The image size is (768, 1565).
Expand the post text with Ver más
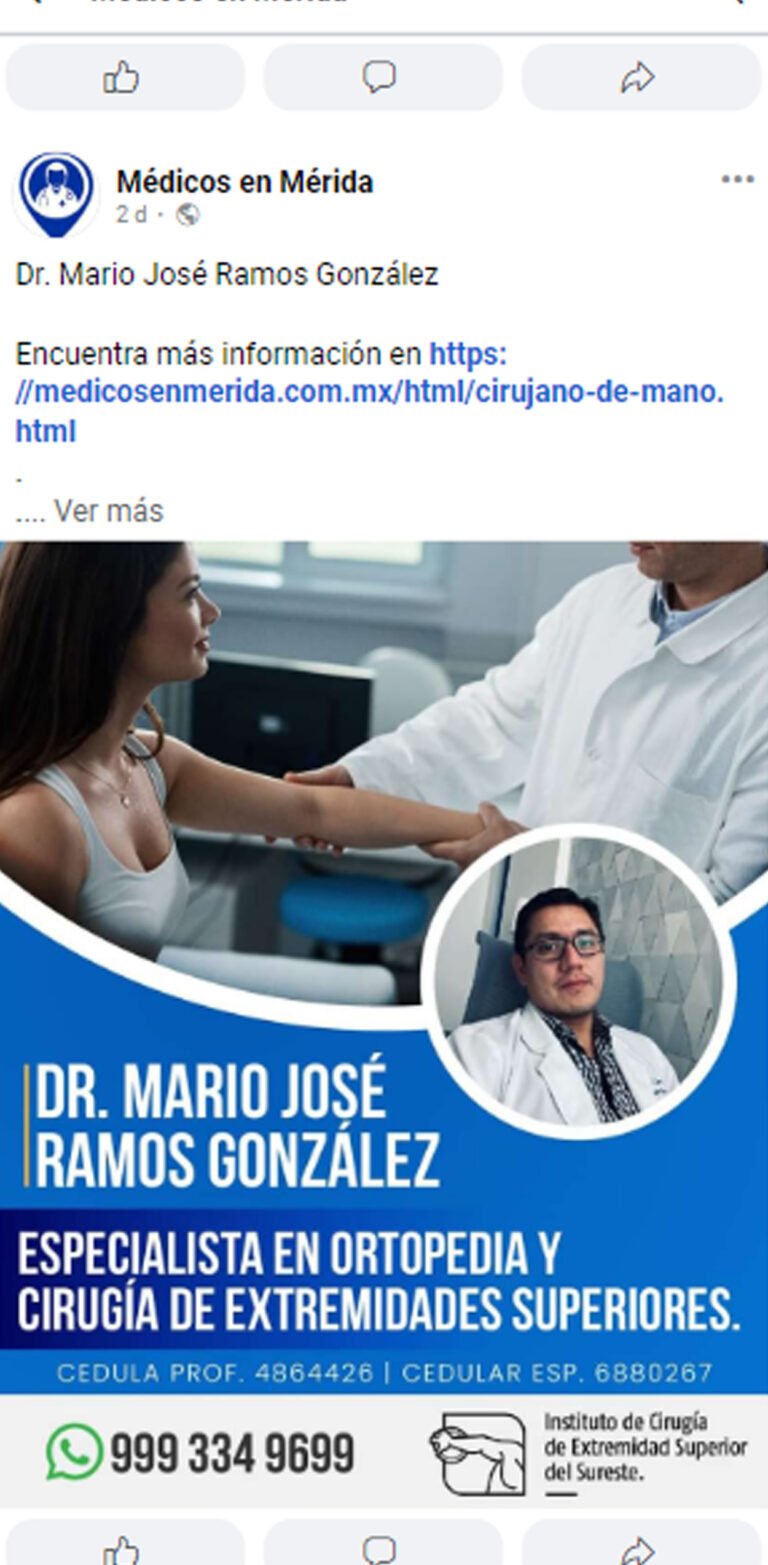108,511
